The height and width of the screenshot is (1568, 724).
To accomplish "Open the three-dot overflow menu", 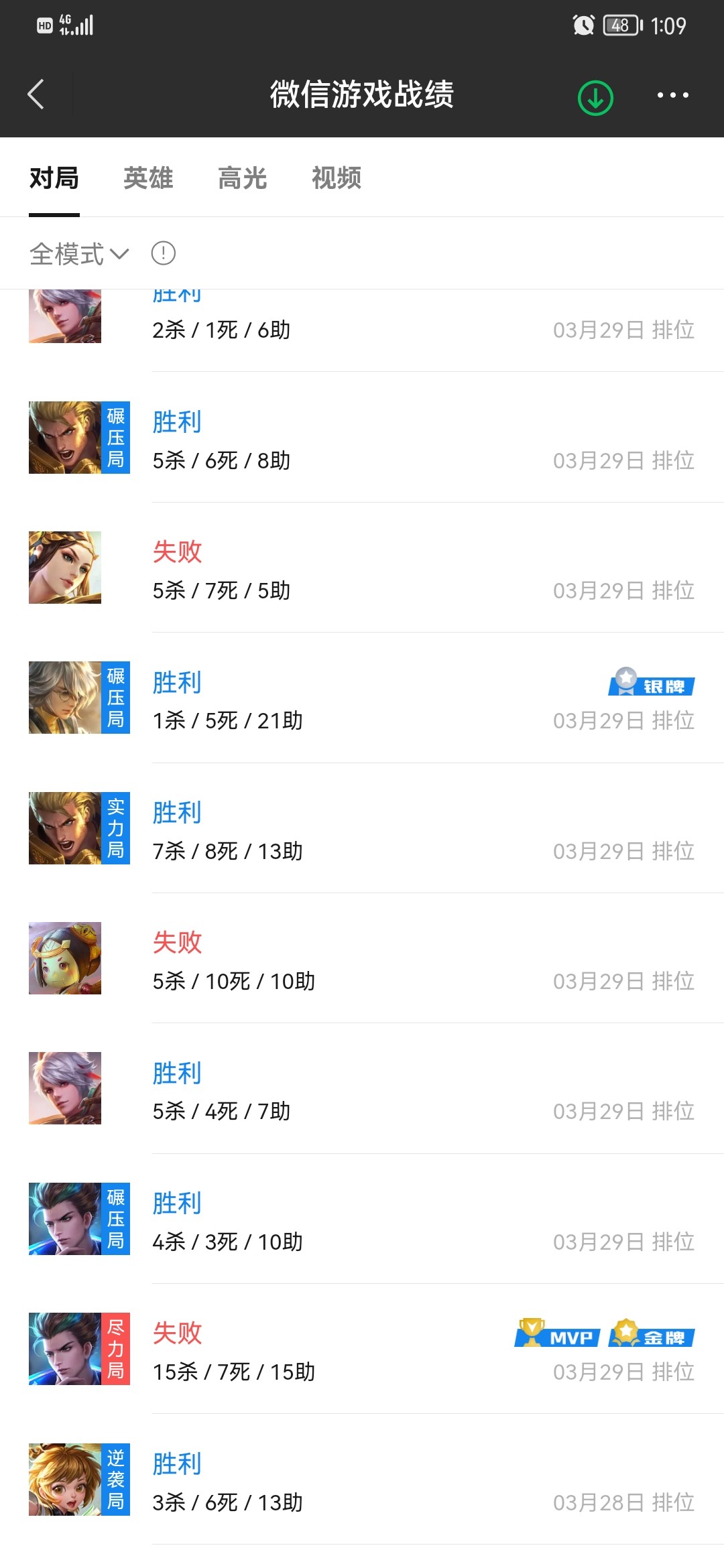I will pos(672,95).
